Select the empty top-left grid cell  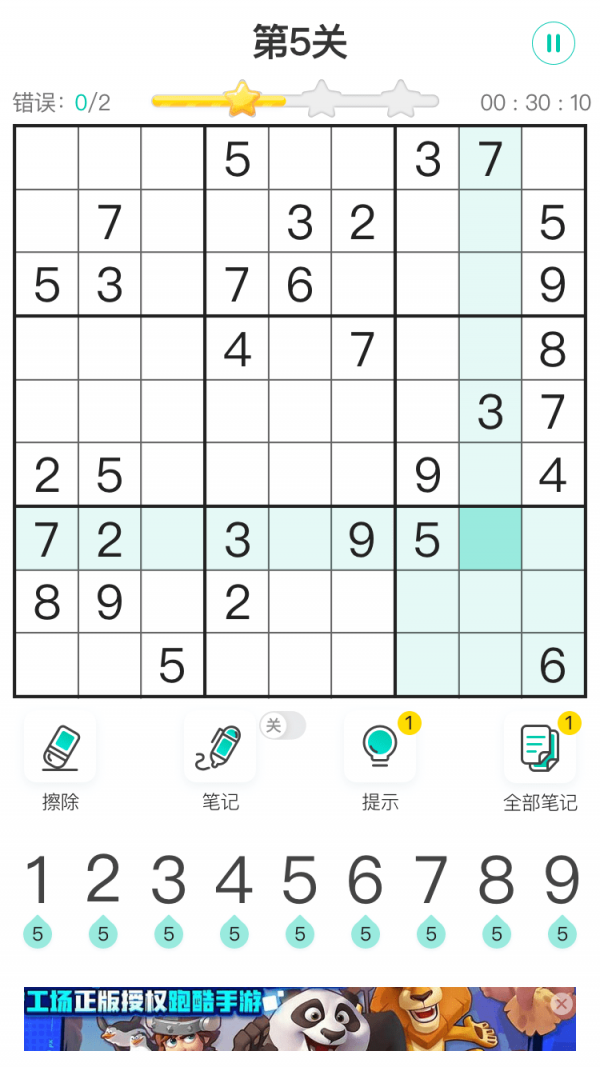click(47, 158)
